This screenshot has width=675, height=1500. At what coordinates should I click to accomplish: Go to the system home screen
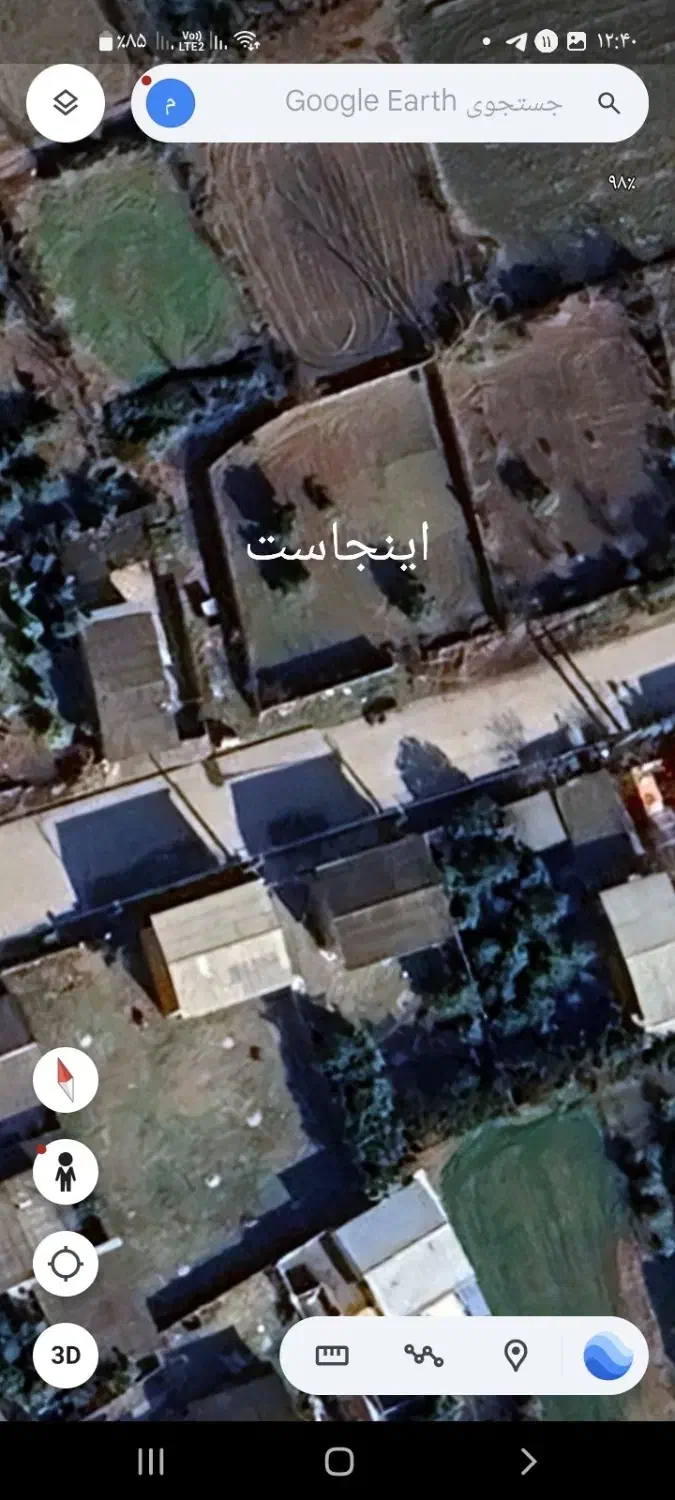tap(339, 1462)
